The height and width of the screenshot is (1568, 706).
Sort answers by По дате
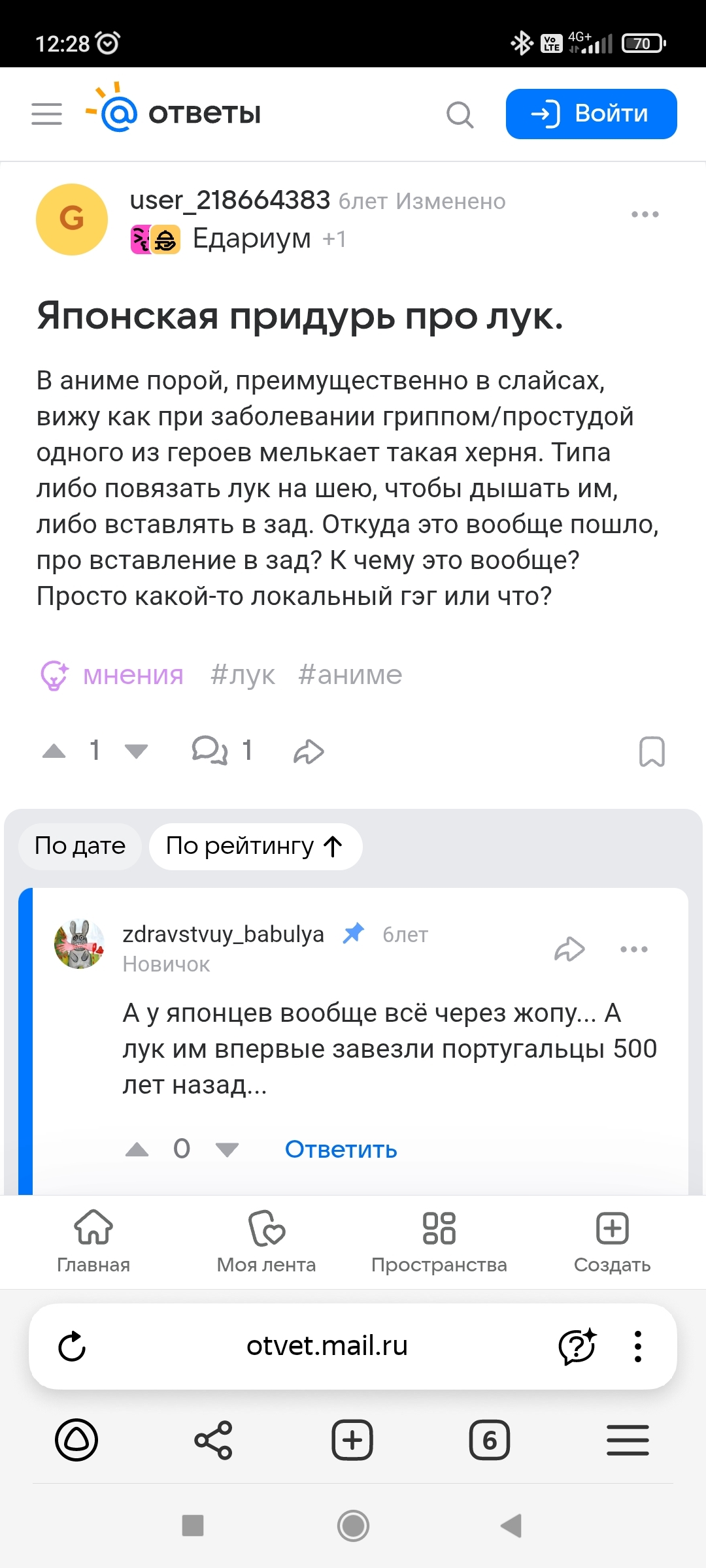pyautogui.click(x=80, y=846)
